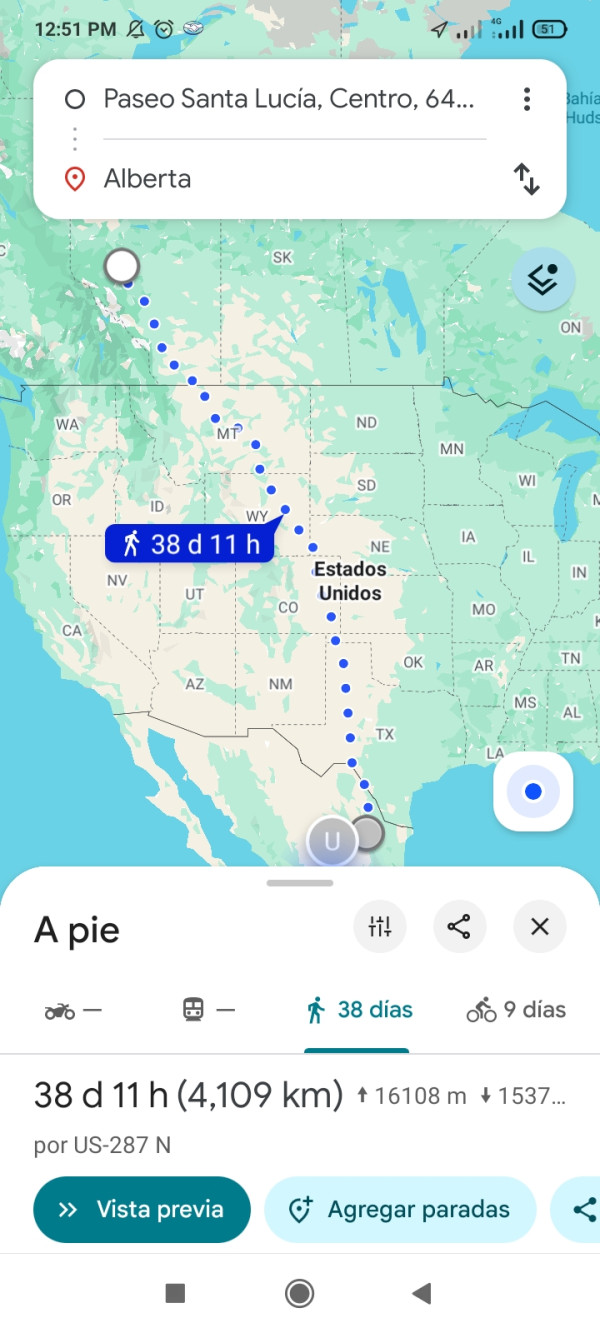
Task: Center map on my current location
Action: (533, 791)
